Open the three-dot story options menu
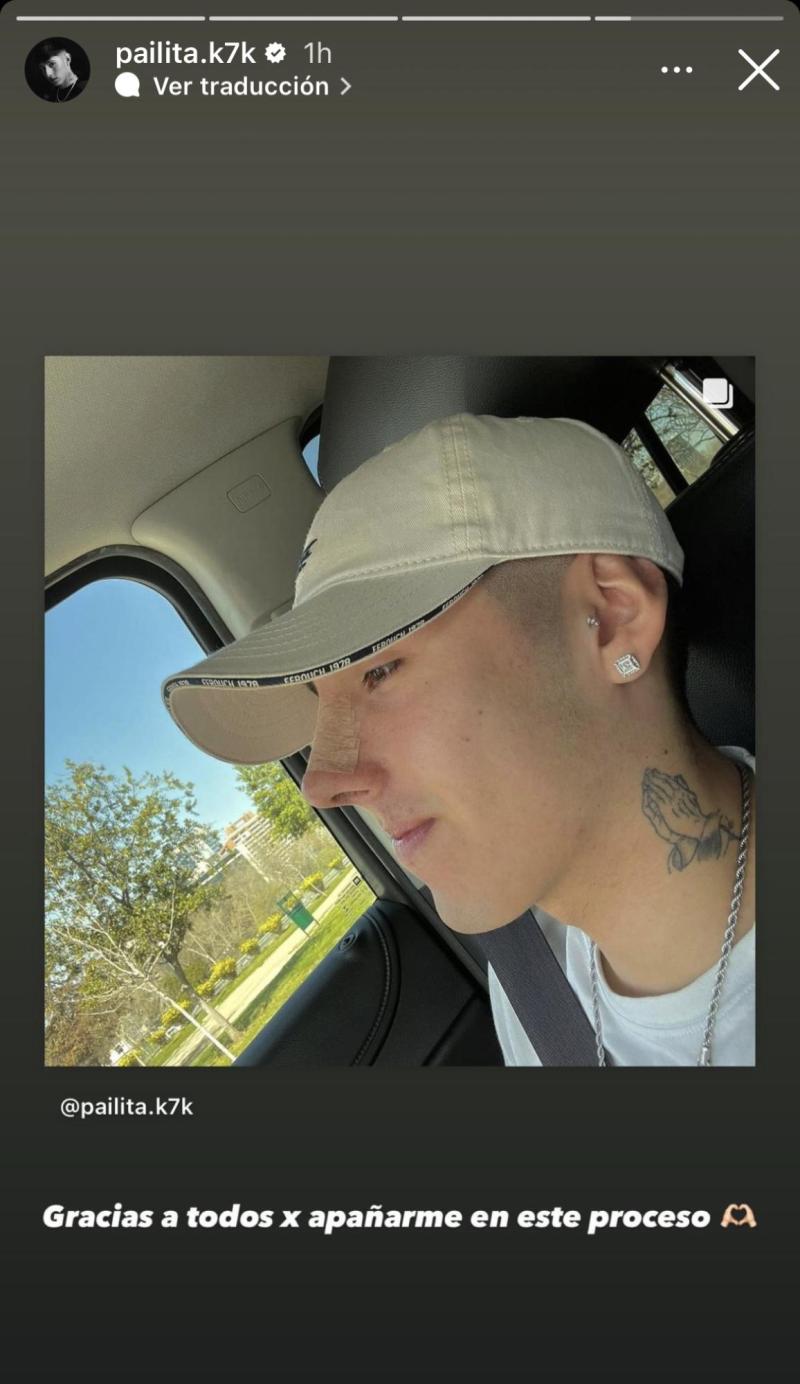 (x=677, y=70)
